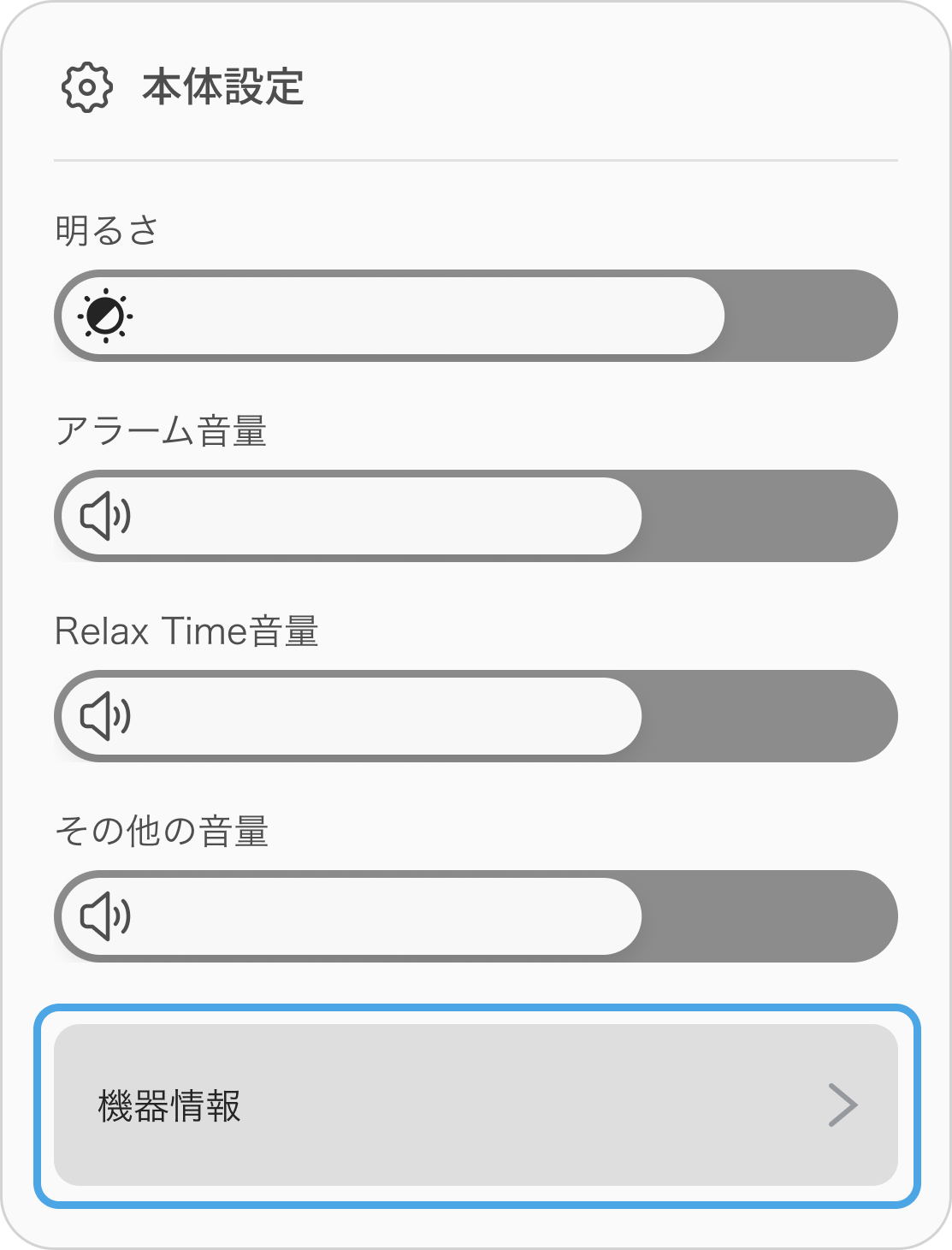Tap the アラーム音量 volume slider
The width and height of the screenshot is (952, 1250).
(476, 516)
